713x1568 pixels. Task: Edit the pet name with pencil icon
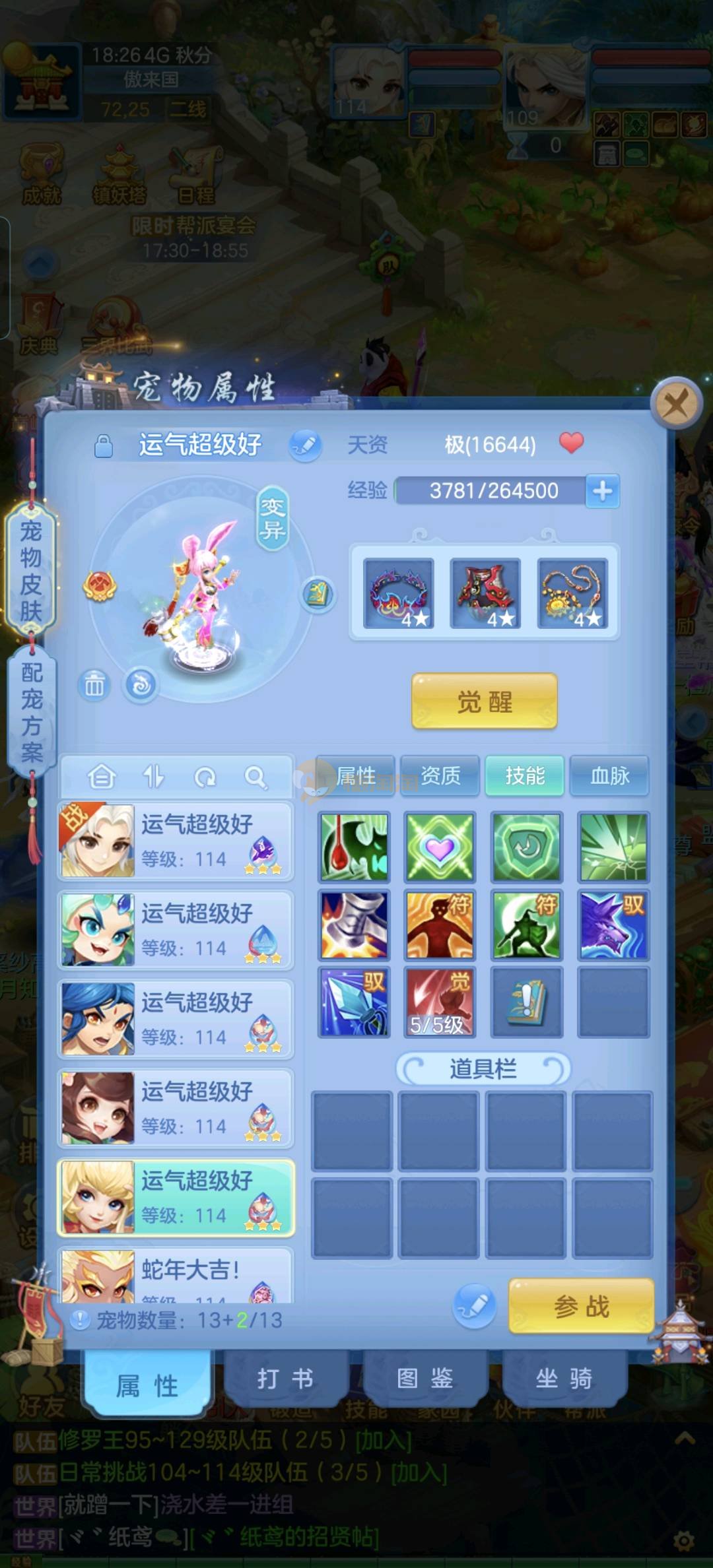(x=305, y=445)
